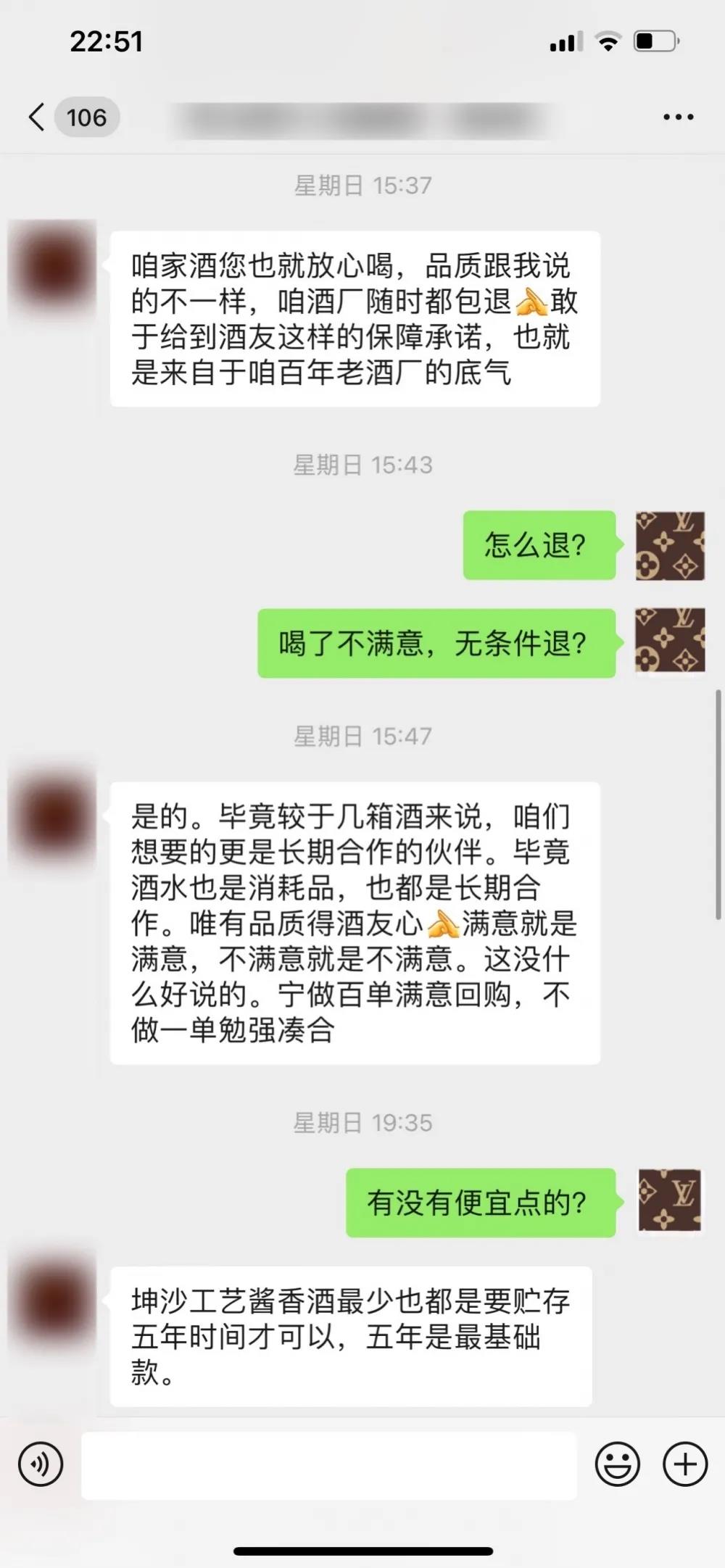Tap the message text field
This screenshot has width=725, height=1568.
(x=328, y=1465)
